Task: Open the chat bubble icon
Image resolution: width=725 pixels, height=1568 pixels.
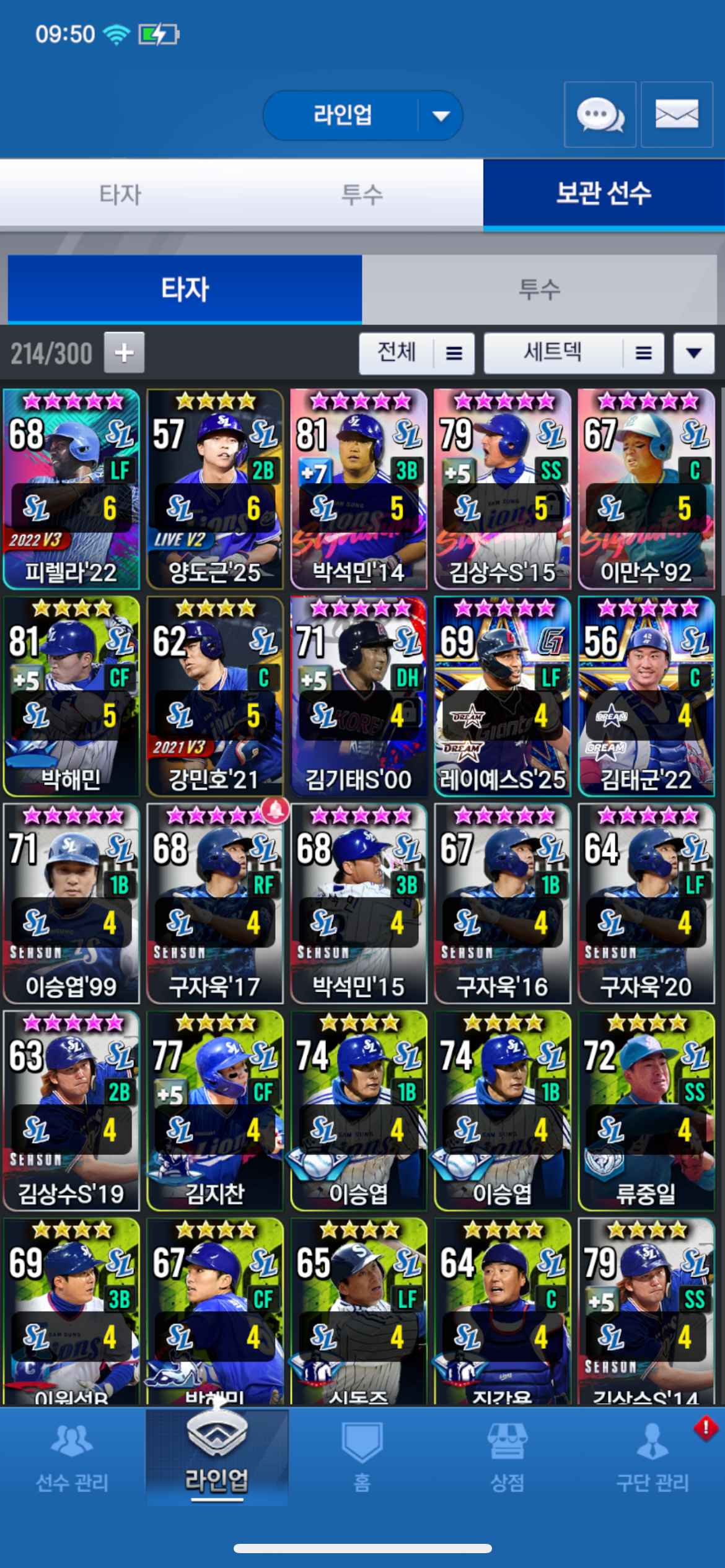Action: tap(599, 115)
